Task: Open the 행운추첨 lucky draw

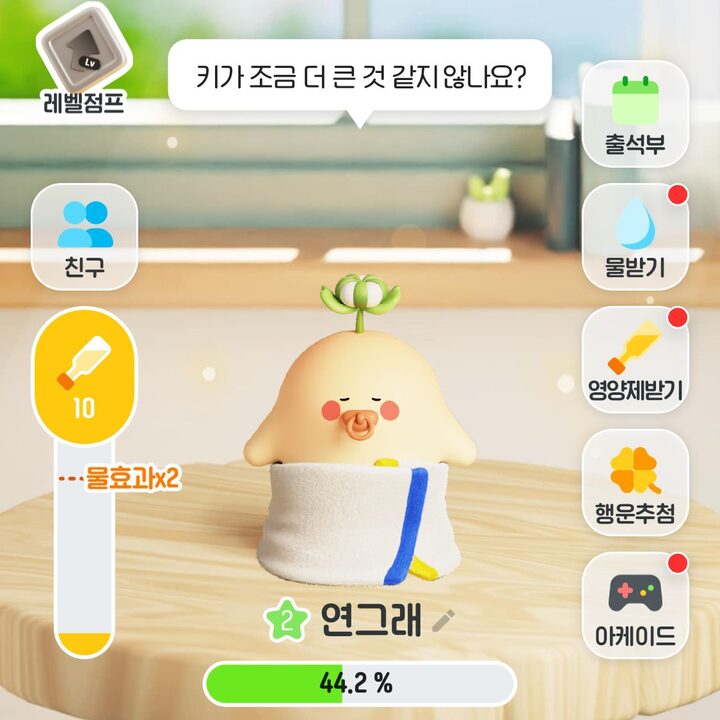Action: click(635, 483)
